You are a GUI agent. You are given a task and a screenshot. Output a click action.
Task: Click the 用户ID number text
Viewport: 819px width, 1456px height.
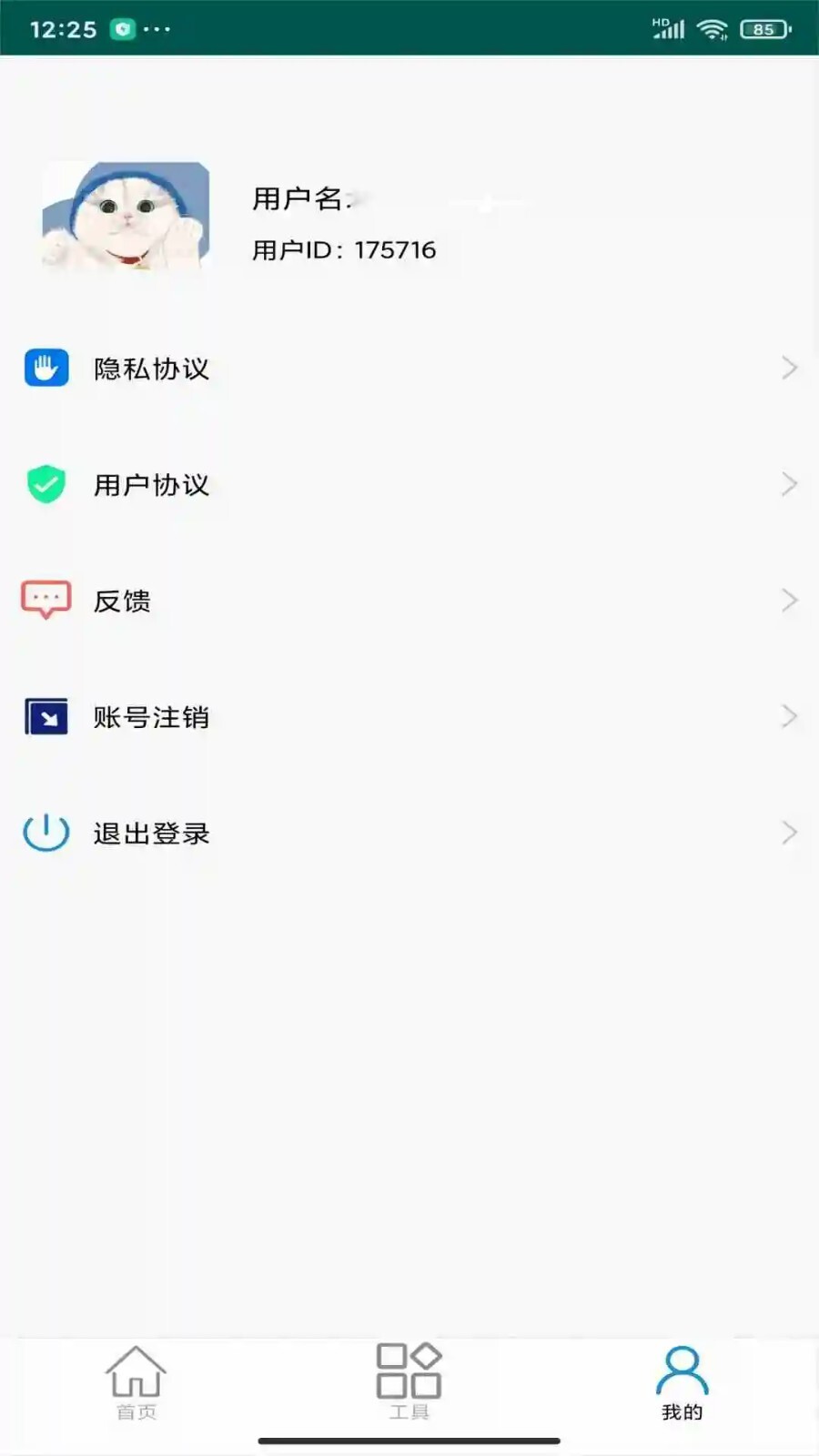[x=344, y=249]
